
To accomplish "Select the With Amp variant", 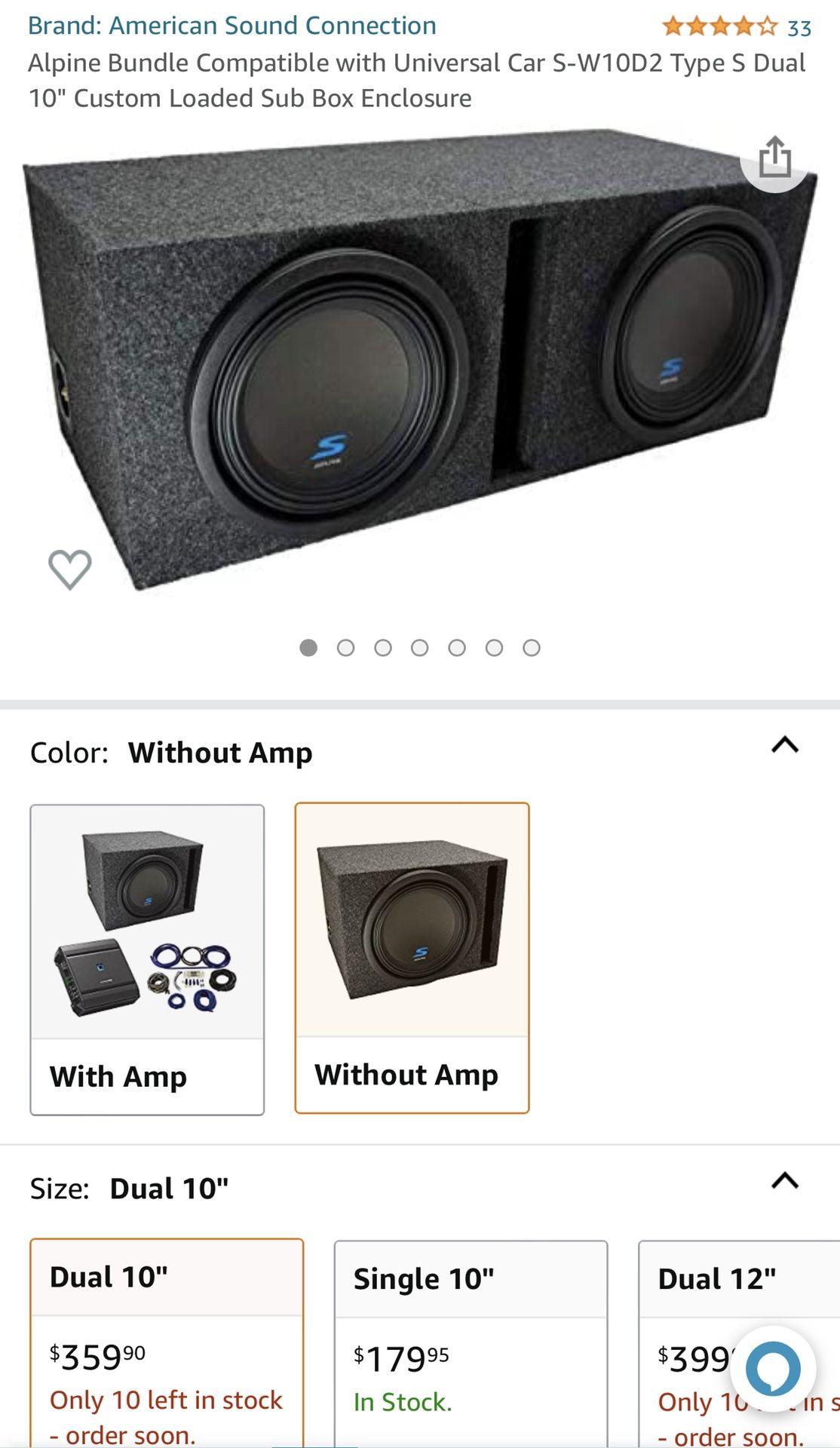I will pyautogui.click(x=147, y=958).
